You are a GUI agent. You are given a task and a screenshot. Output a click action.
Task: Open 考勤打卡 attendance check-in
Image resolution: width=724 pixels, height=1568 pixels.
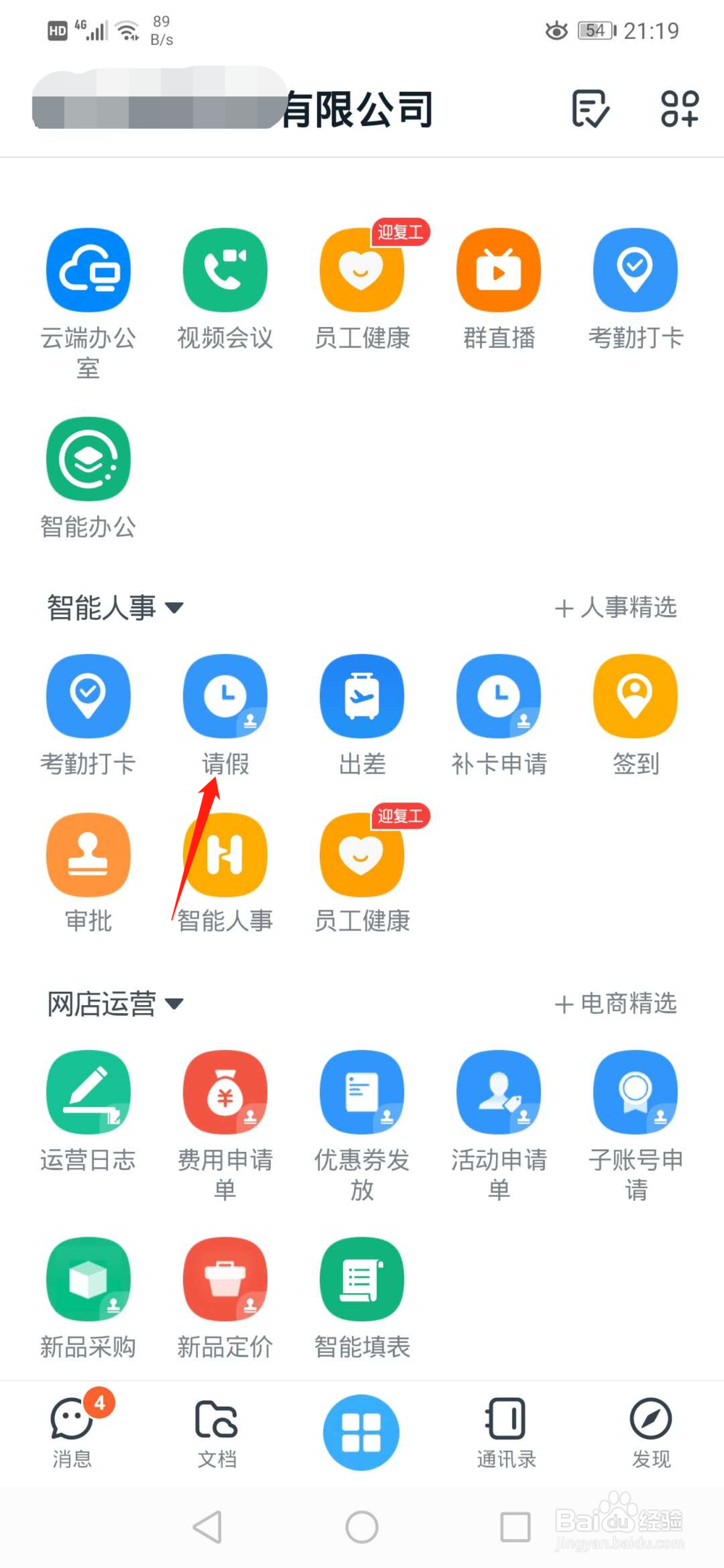coord(635,286)
